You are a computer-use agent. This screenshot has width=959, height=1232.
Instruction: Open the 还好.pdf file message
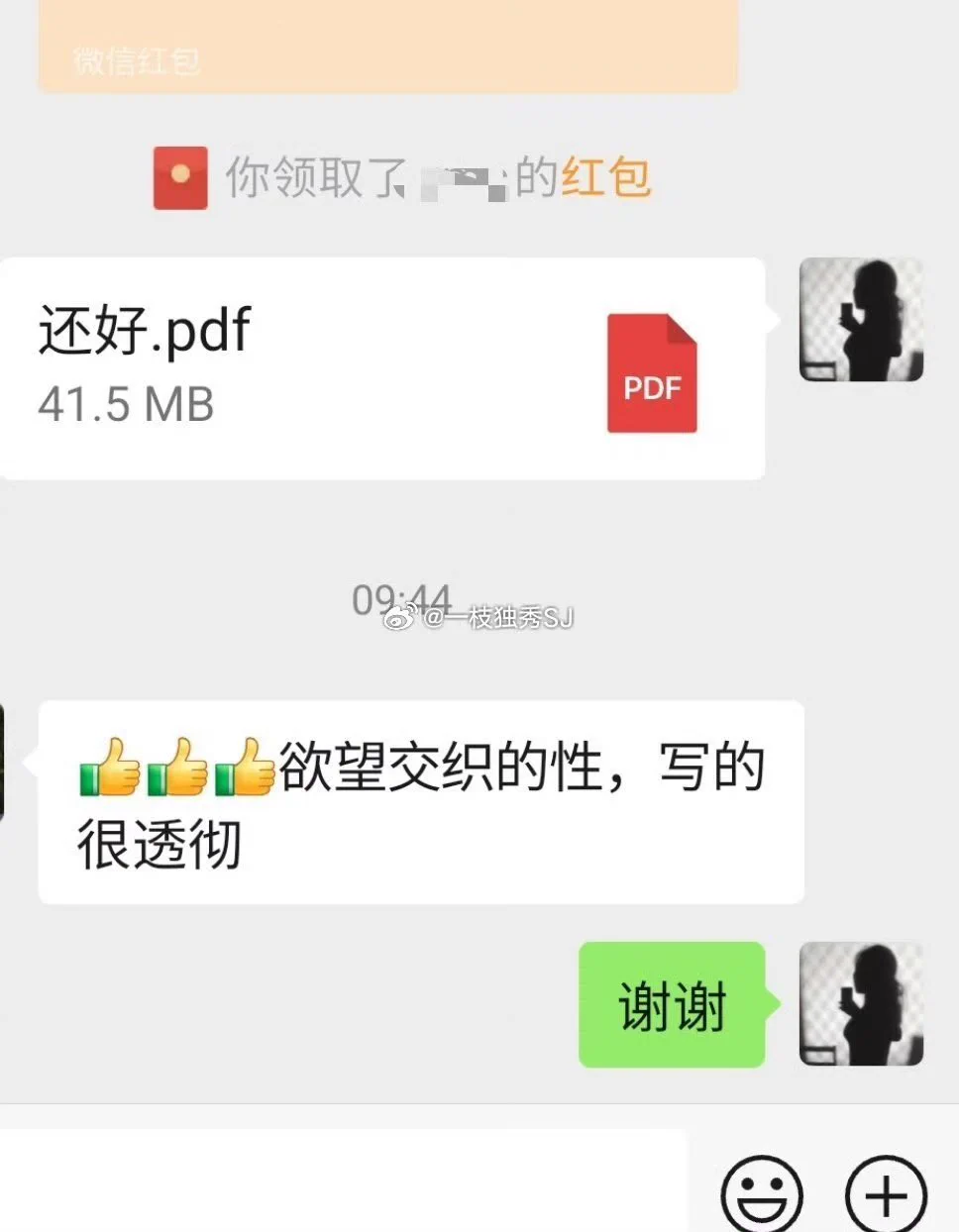[381, 368]
